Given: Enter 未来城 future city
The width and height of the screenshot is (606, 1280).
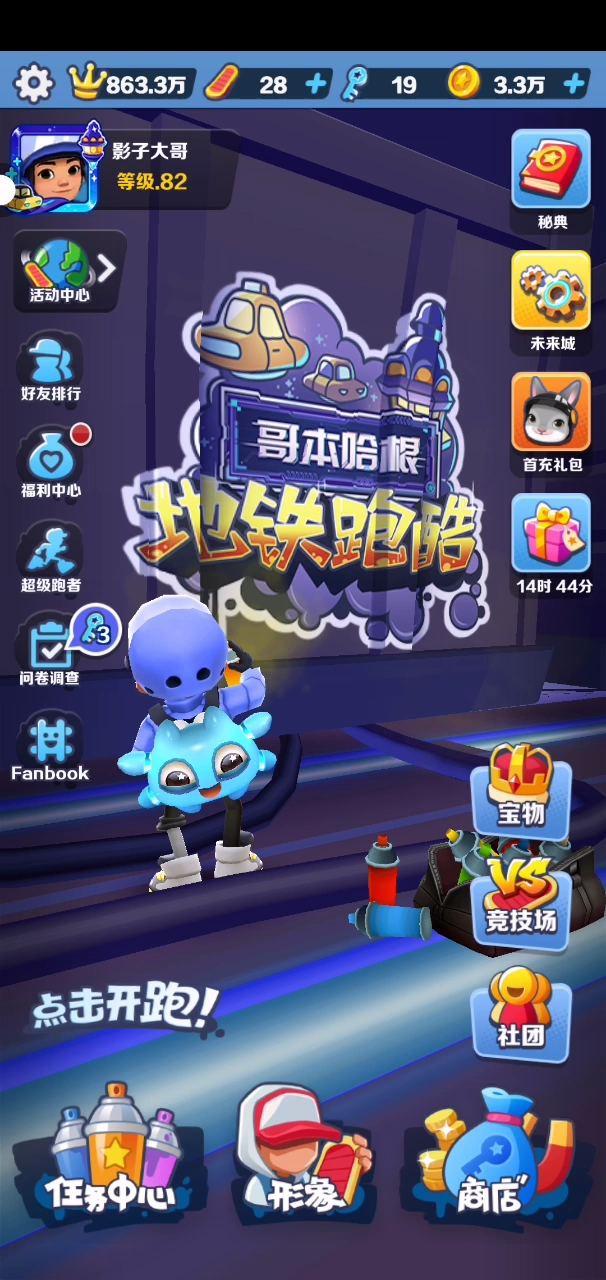Looking at the screenshot, I should (x=551, y=300).
